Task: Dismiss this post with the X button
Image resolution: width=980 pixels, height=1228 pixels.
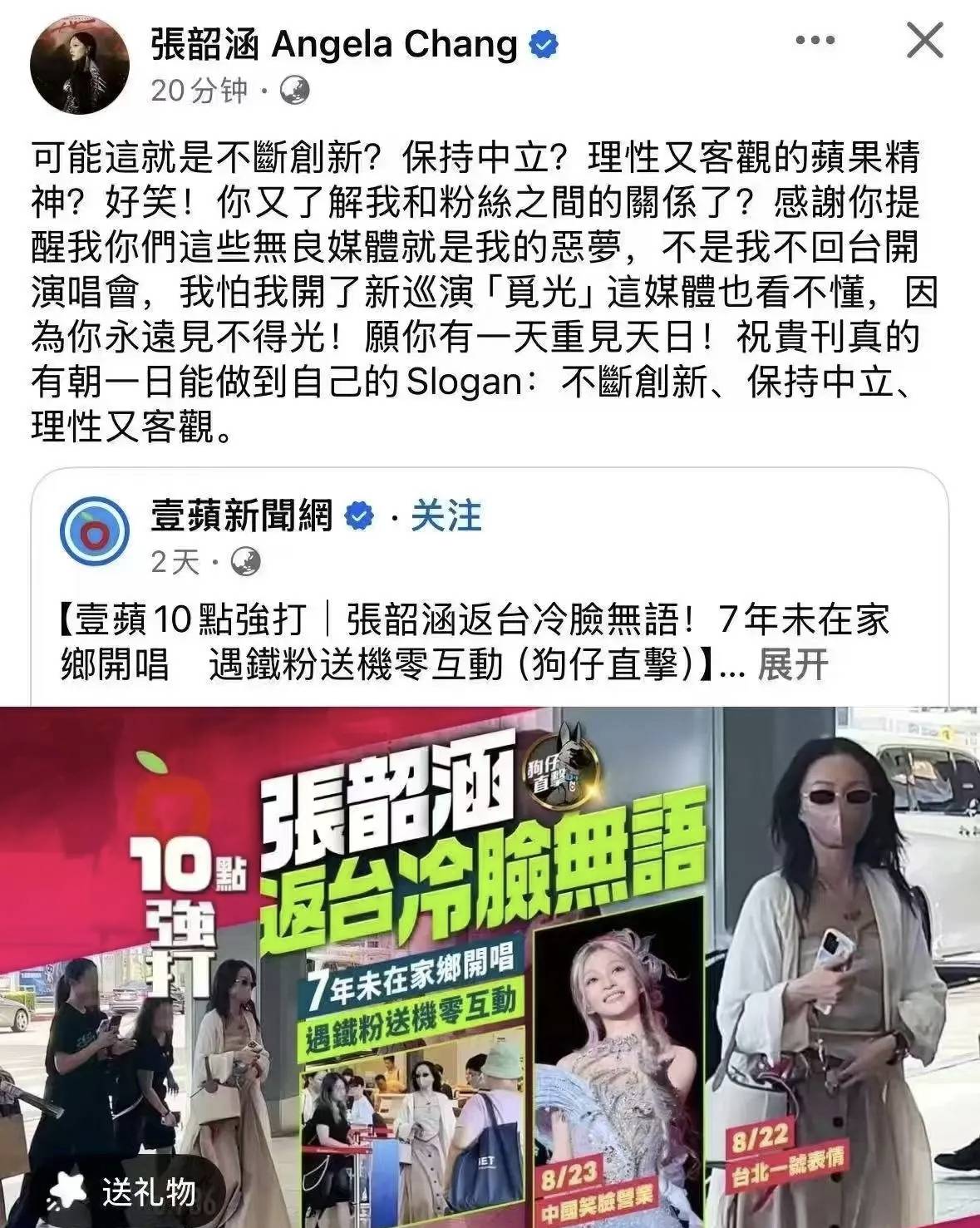Action: [924, 41]
